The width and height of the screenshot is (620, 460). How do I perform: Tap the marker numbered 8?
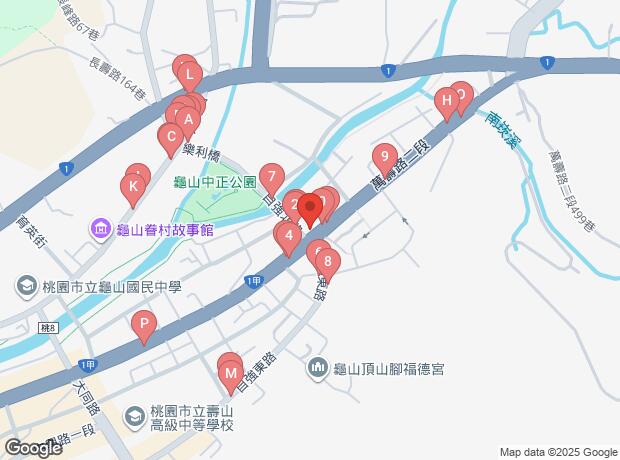pos(328,264)
